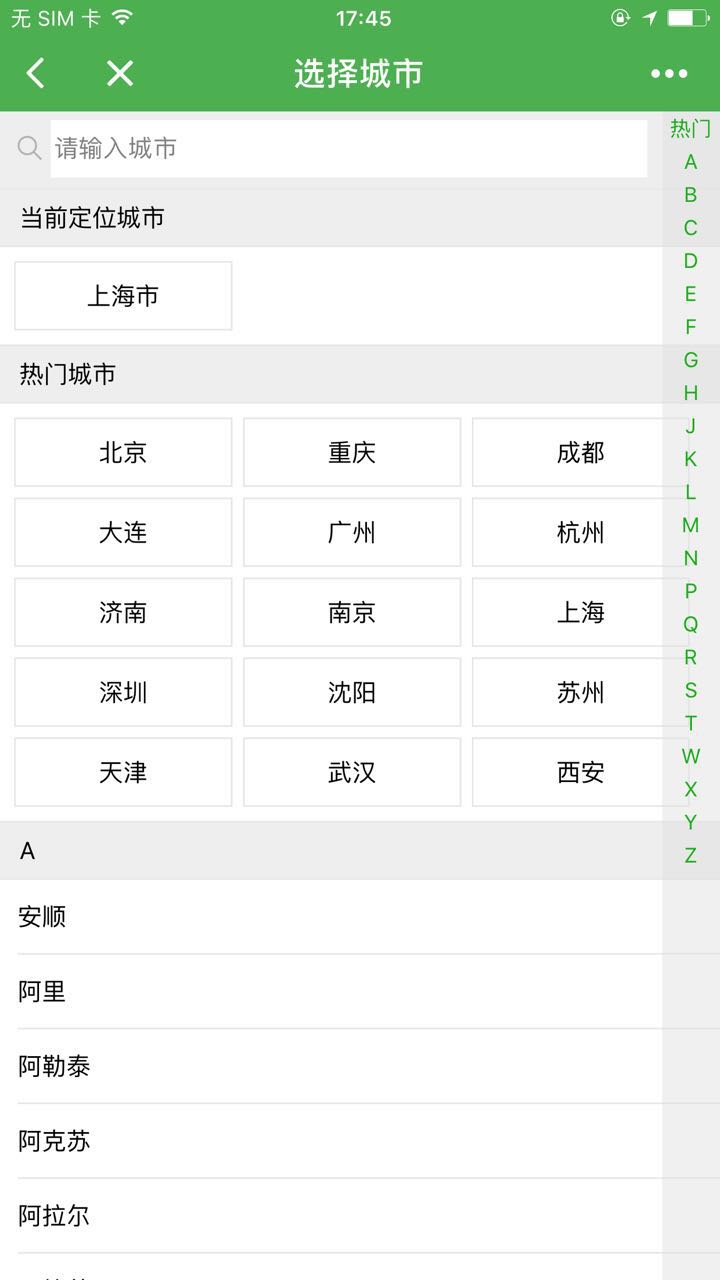Open the three-dot overflow menu
Viewport: 720px width, 1280px height.
click(x=669, y=73)
